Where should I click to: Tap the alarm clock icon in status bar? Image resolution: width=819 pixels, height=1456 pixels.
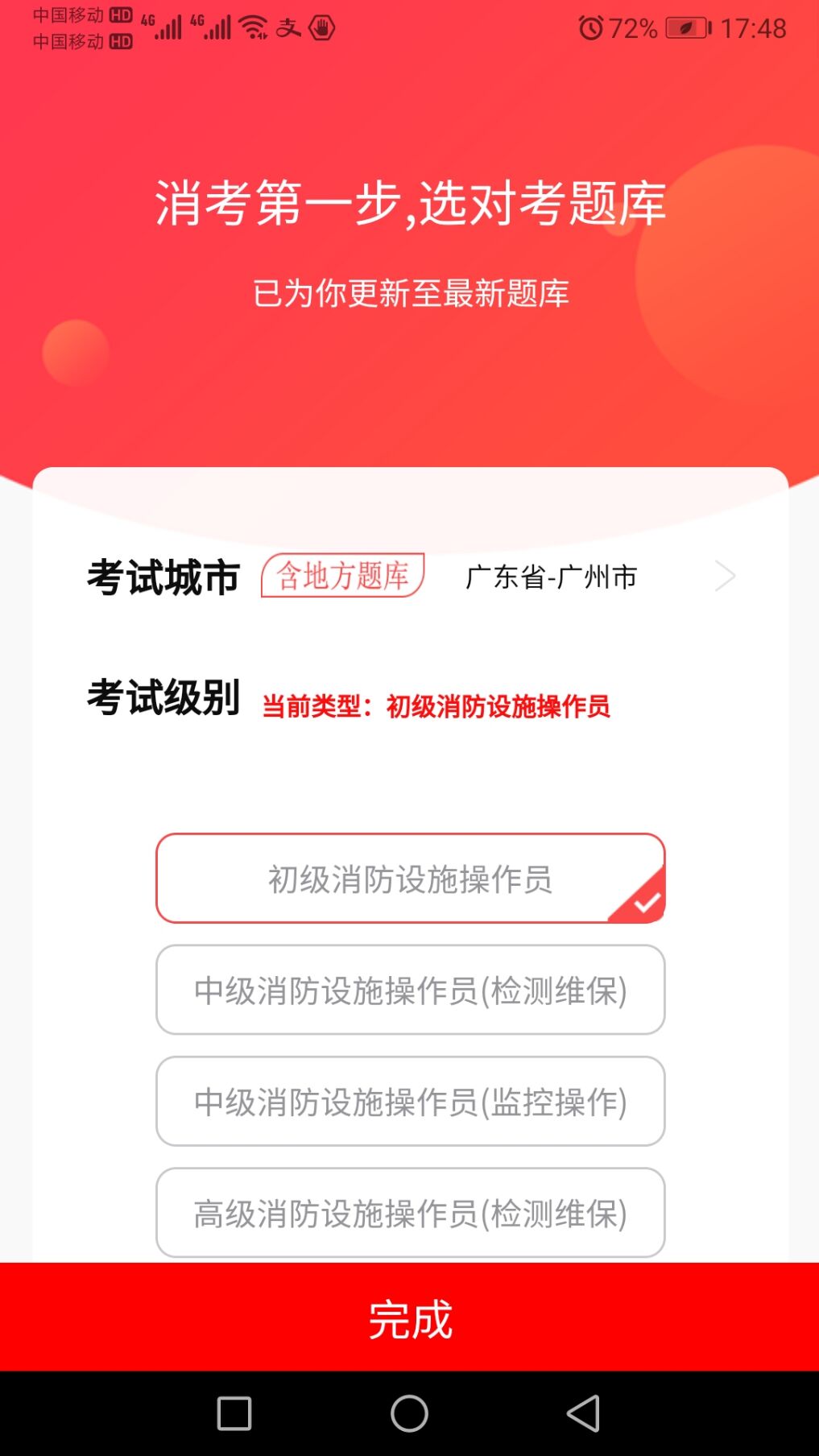click(x=592, y=27)
